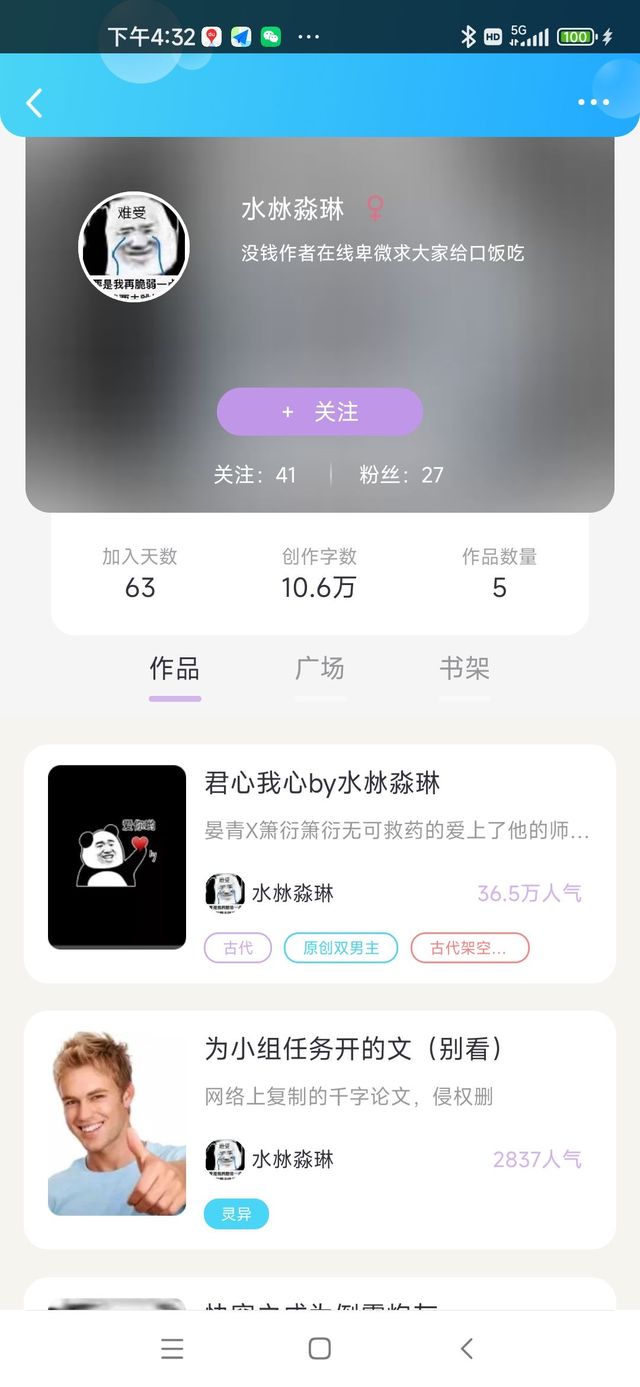Go back using the header arrow
Viewport: 640px width, 1387px height.
tap(35, 102)
